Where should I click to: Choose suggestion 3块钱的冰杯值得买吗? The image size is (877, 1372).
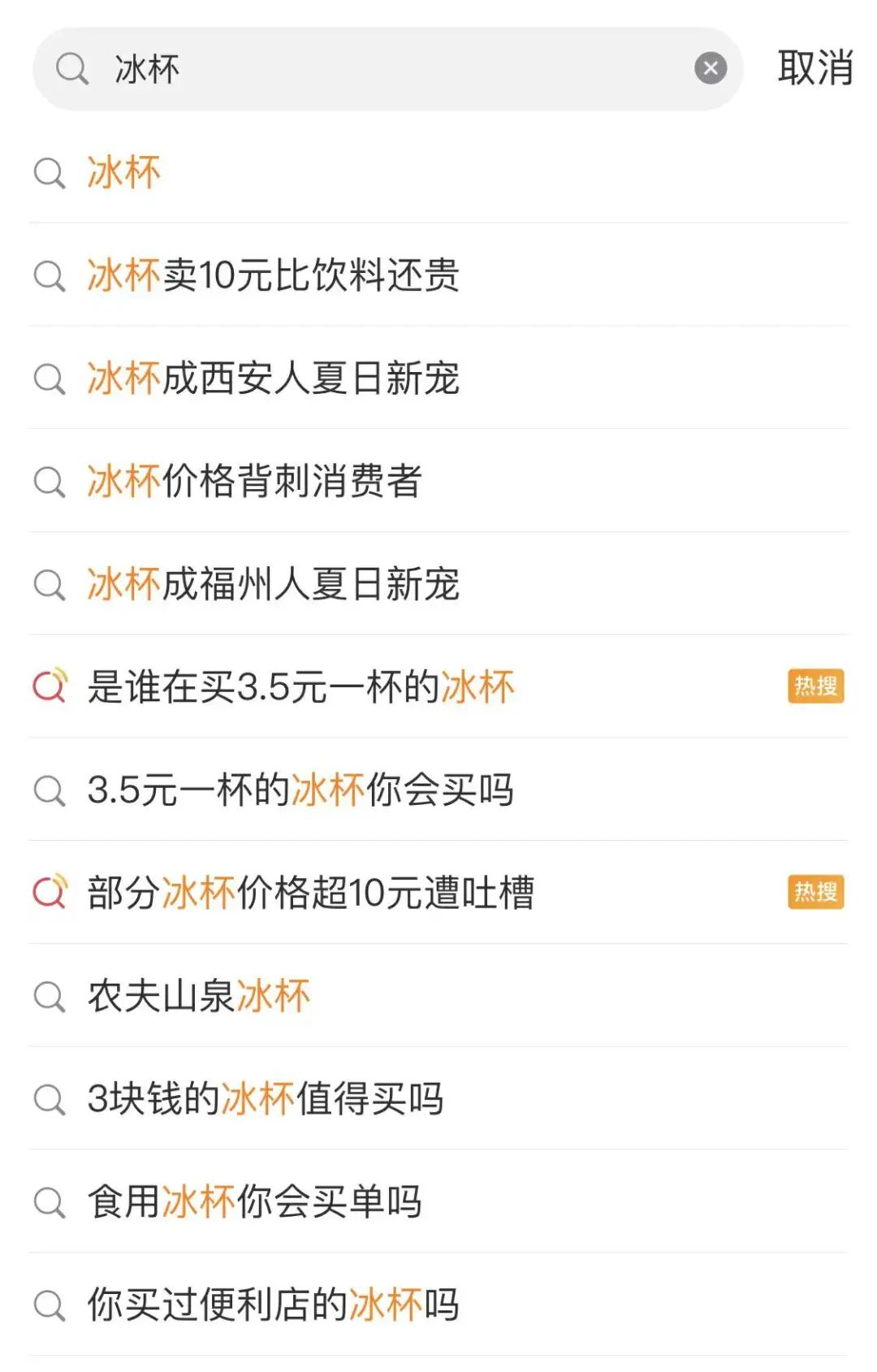click(265, 1099)
